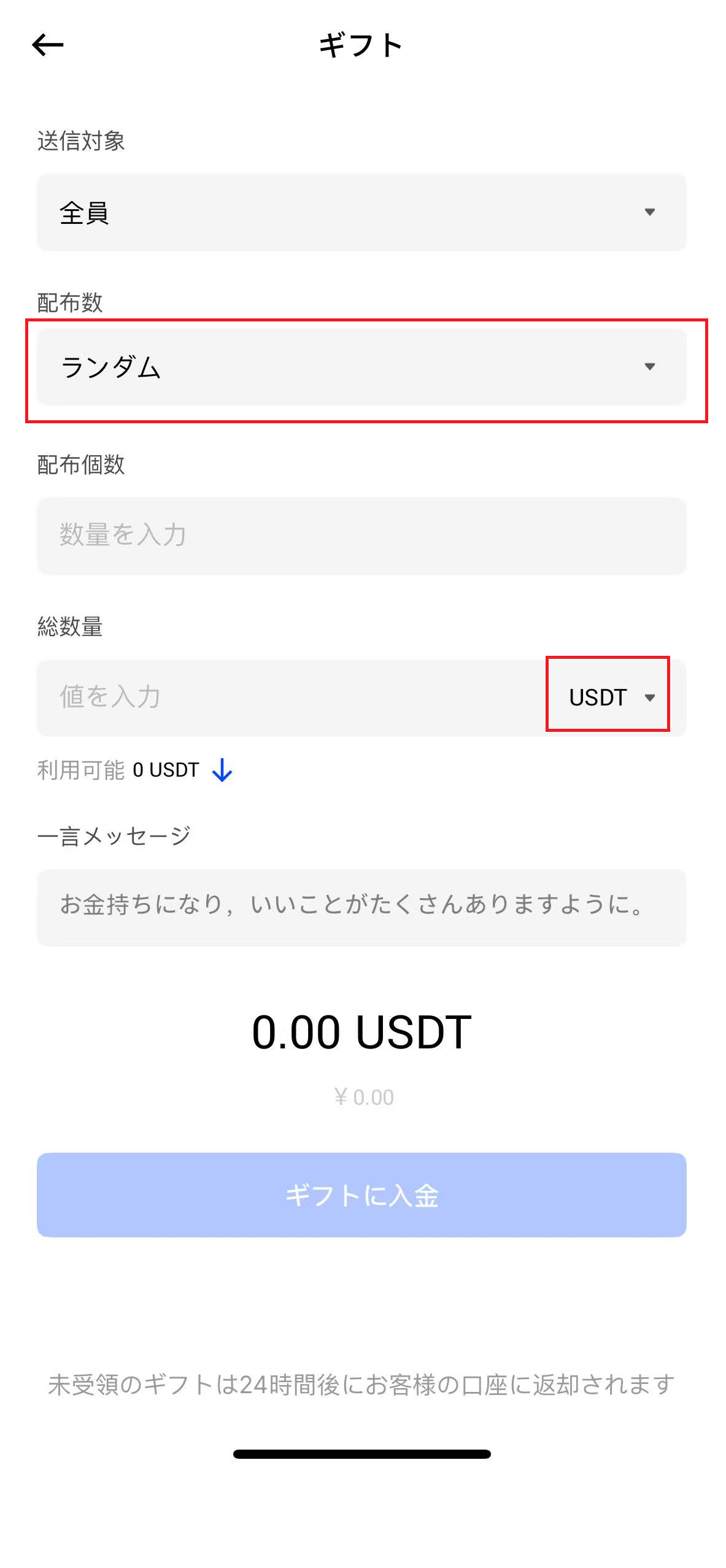Tap the 総数量 value input field
Image resolution: width=726 pixels, height=1568 pixels.
tap(288, 698)
